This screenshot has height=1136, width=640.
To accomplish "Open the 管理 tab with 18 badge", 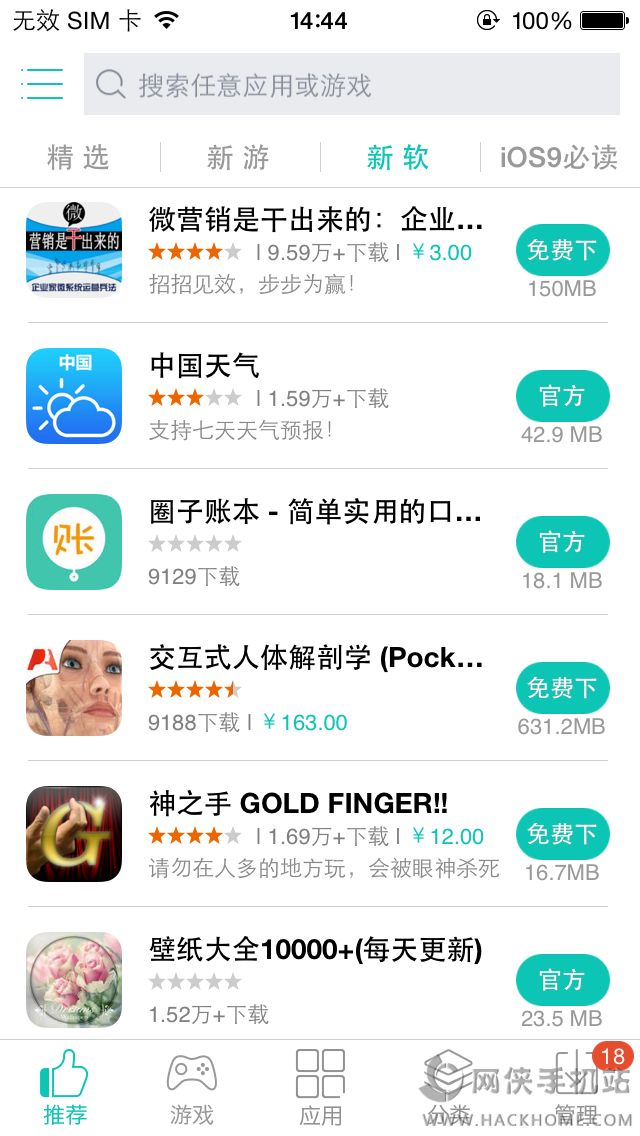I will pyautogui.click(x=577, y=1088).
